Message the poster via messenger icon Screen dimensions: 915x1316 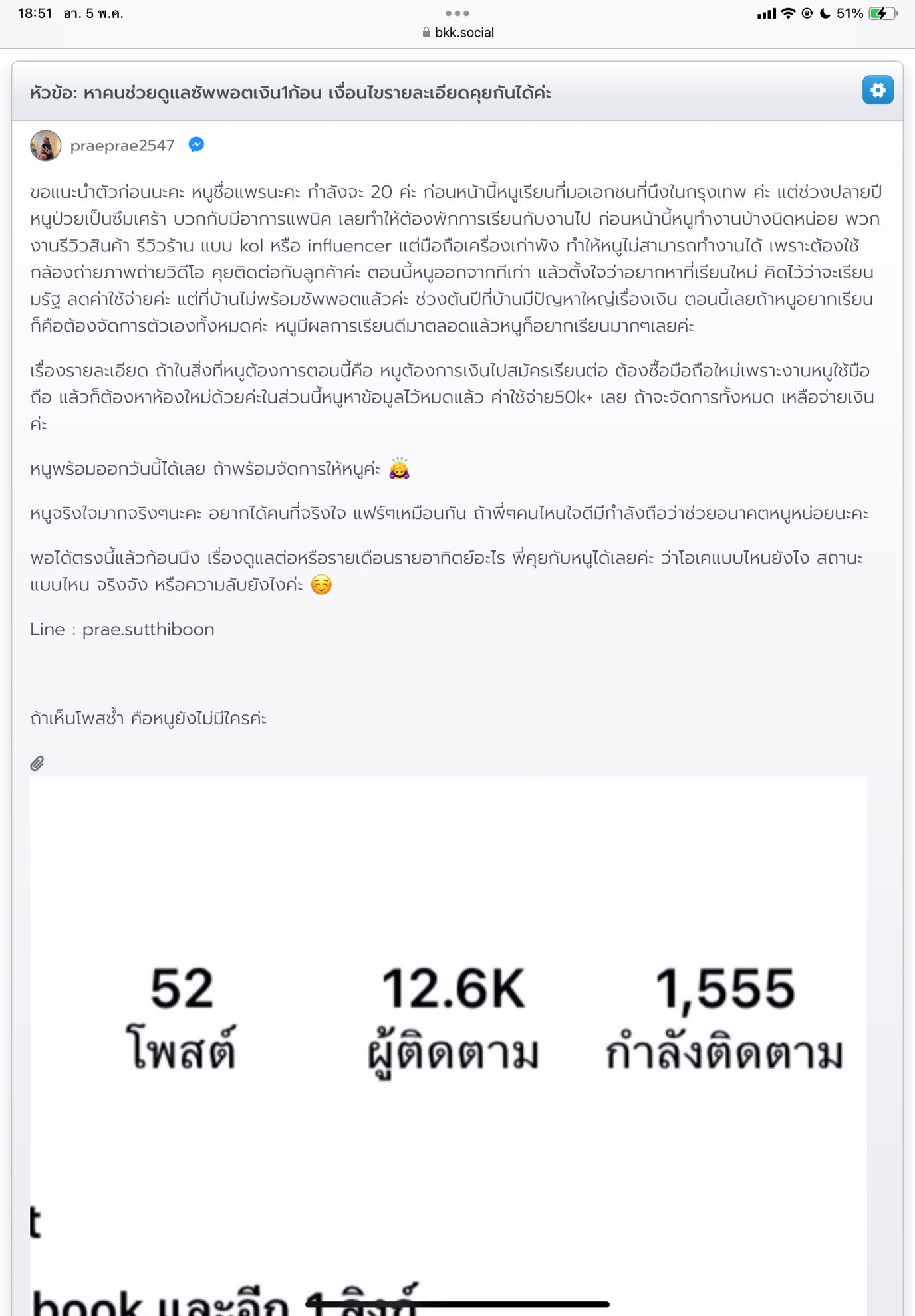click(x=196, y=145)
